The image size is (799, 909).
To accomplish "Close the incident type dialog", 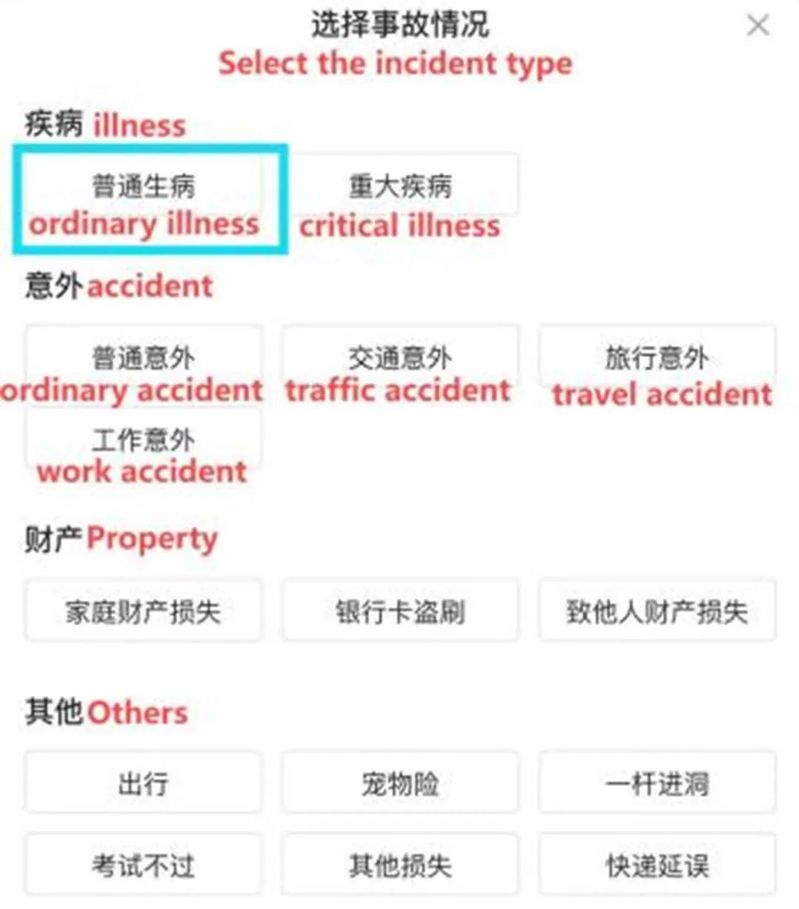I will pos(758,25).
